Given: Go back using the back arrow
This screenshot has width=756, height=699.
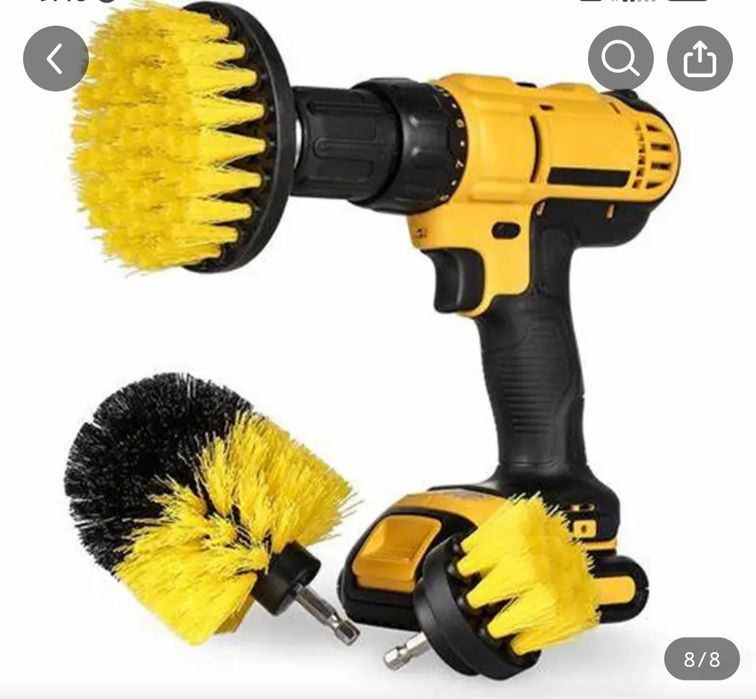Looking at the screenshot, I should coord(55,59).
